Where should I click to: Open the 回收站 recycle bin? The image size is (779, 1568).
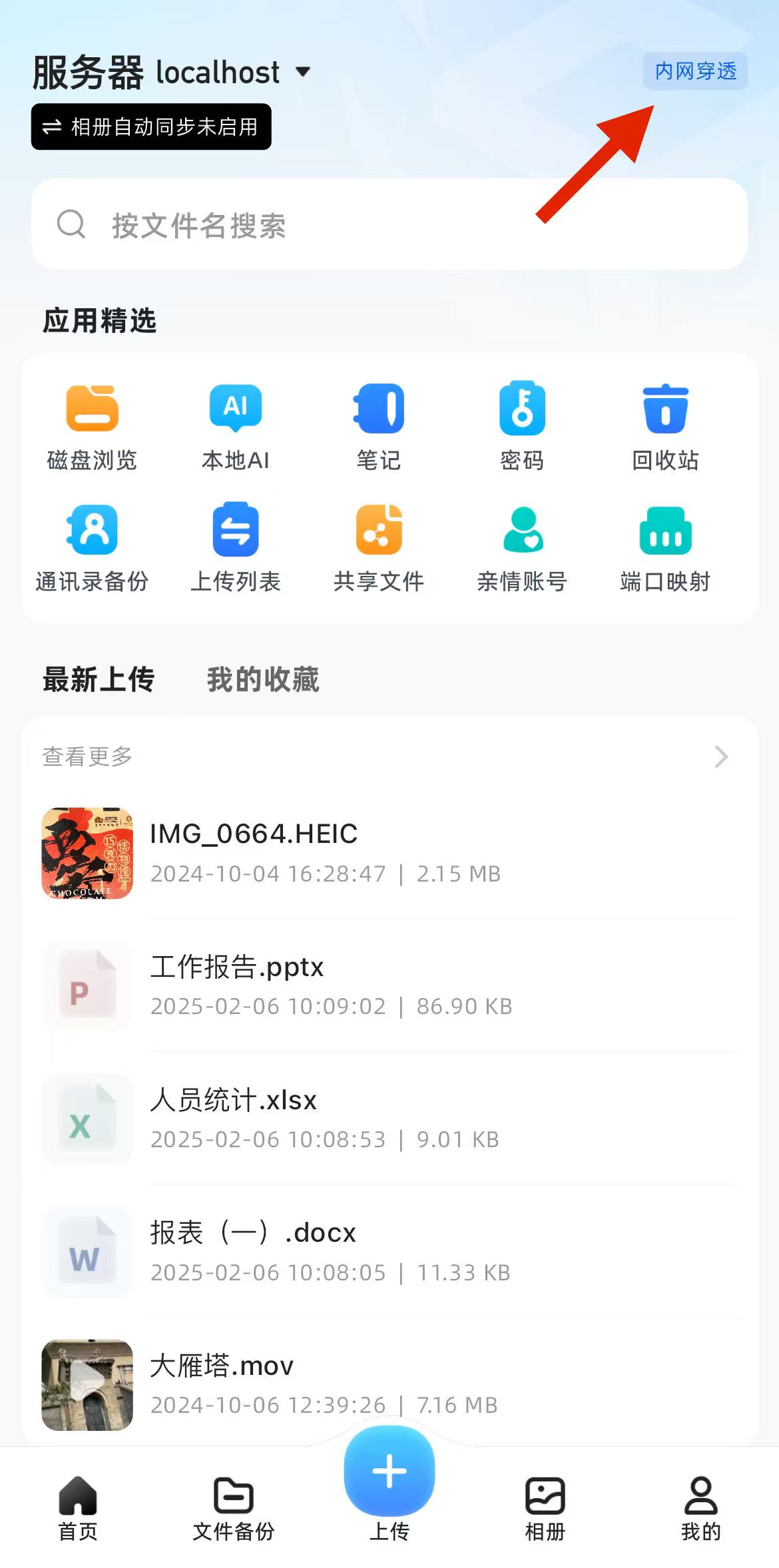(x=666, y=424)
